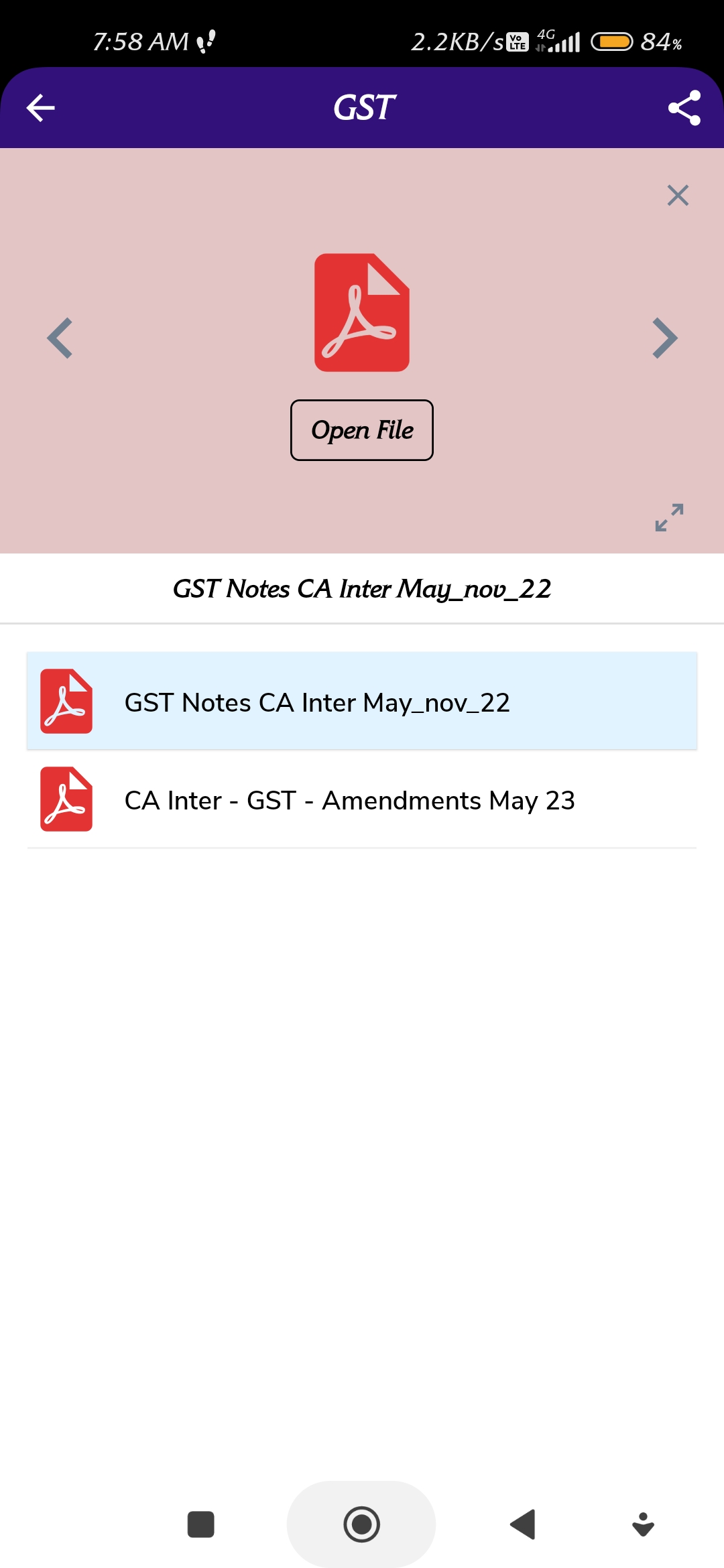Select GST Notes CA Inter May_nov_22 row
Viewport: 724px width, 1568px height.
tap(362, 702)
